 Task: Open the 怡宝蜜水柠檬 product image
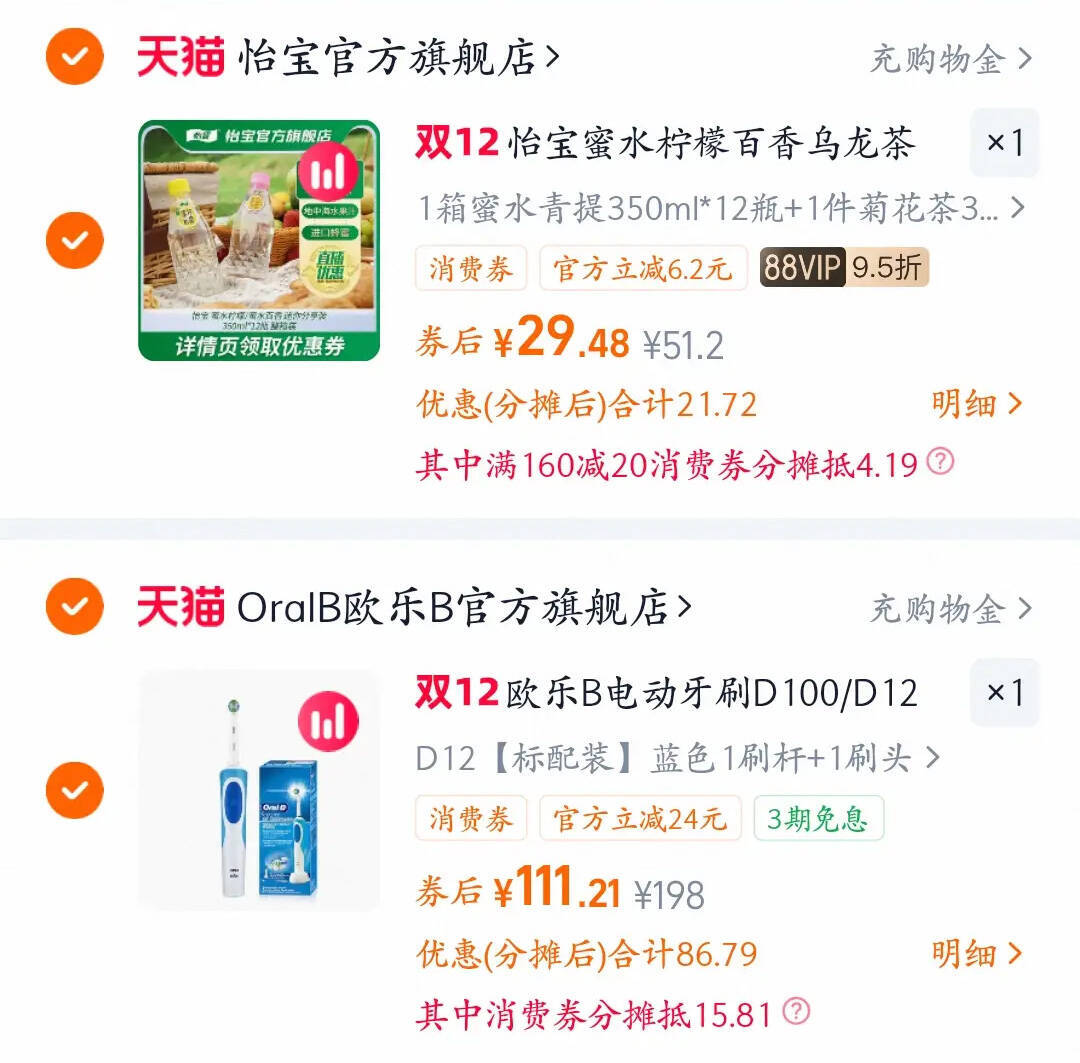pyautogui.click(x=259, y=240)
